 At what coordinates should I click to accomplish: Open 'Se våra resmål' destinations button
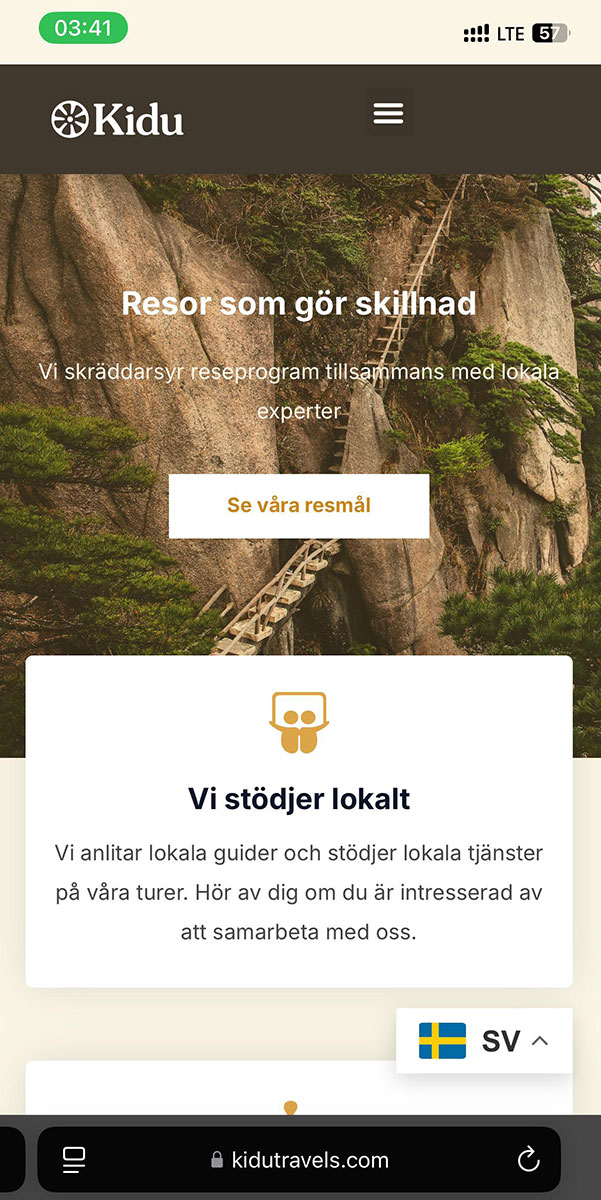298,505
